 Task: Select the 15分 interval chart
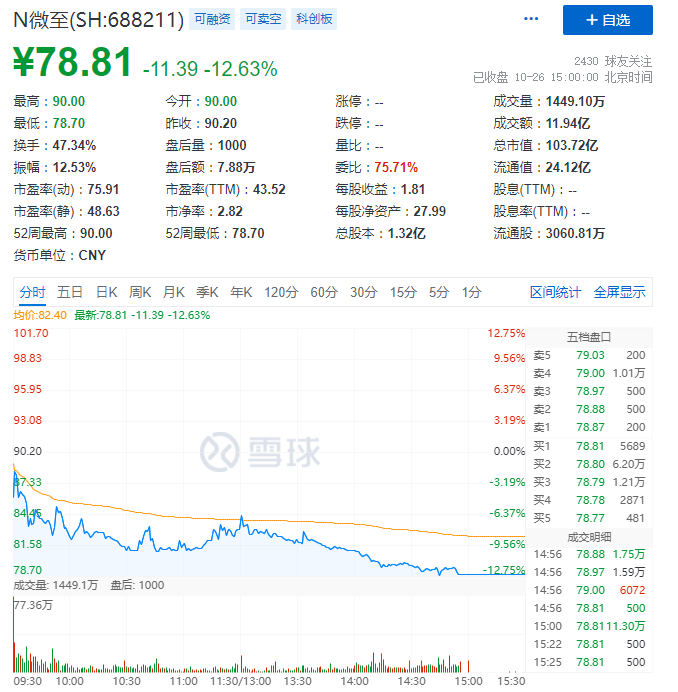point(403,292)
